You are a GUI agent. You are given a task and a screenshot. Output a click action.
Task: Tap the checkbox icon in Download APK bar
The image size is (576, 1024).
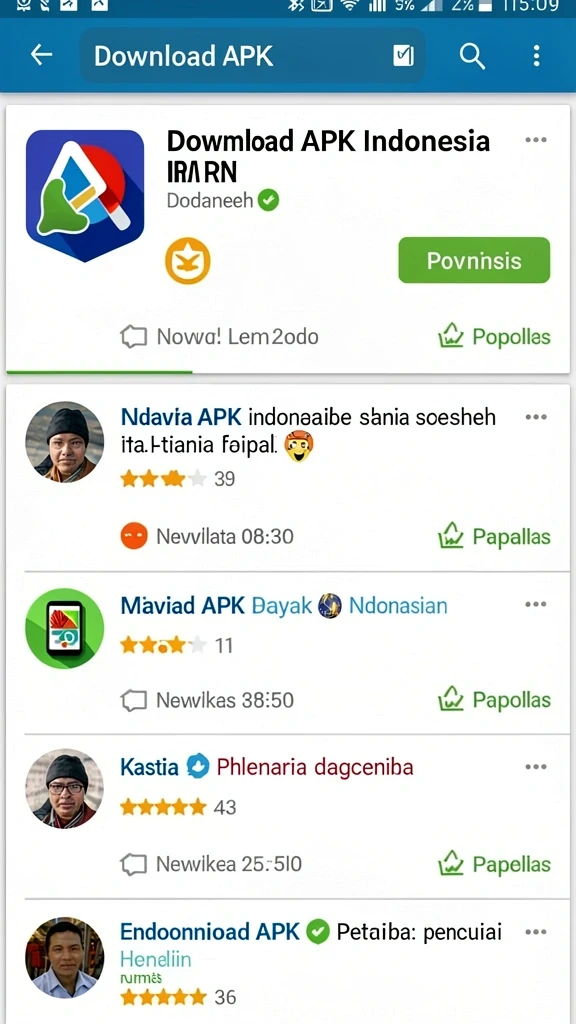point(404,56)
